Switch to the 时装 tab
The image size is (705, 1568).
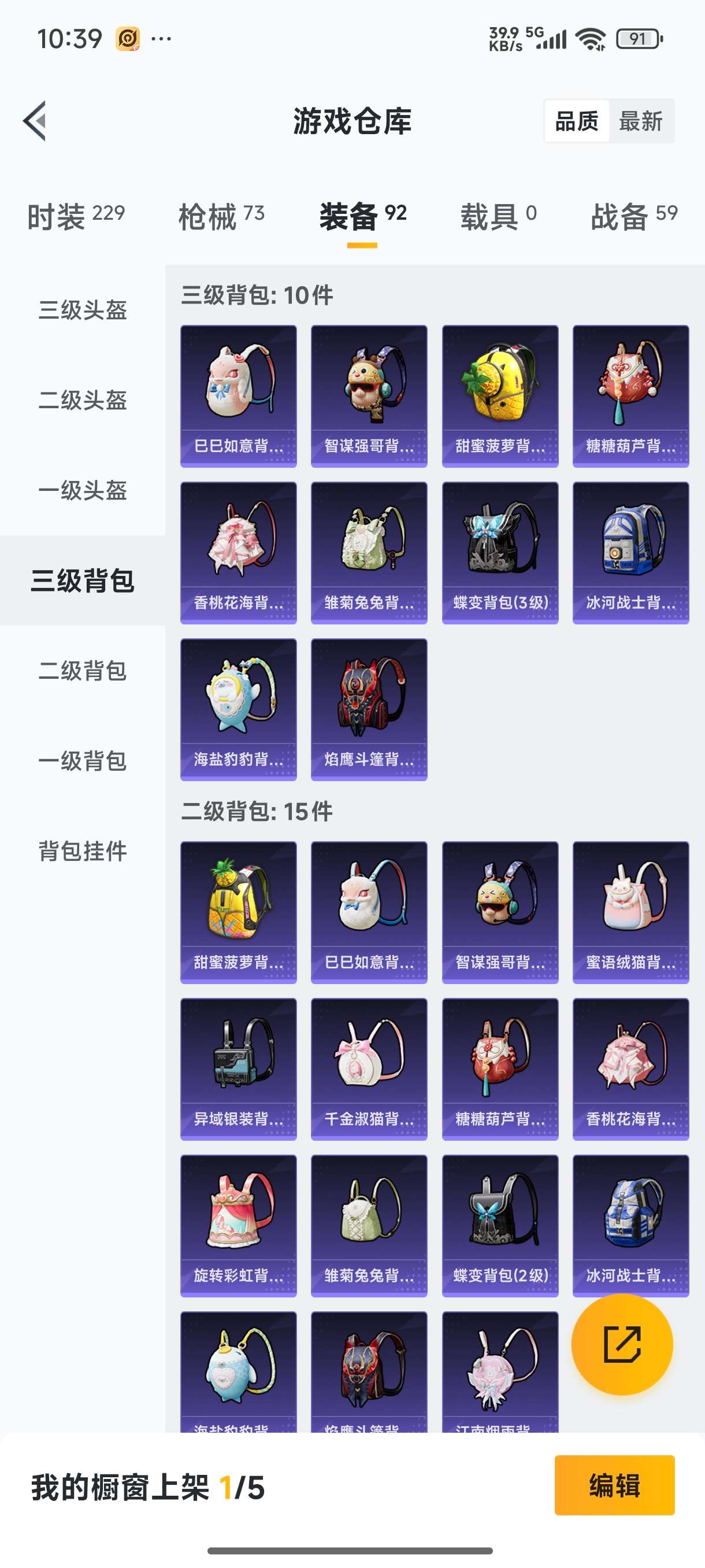pos(76,216)
